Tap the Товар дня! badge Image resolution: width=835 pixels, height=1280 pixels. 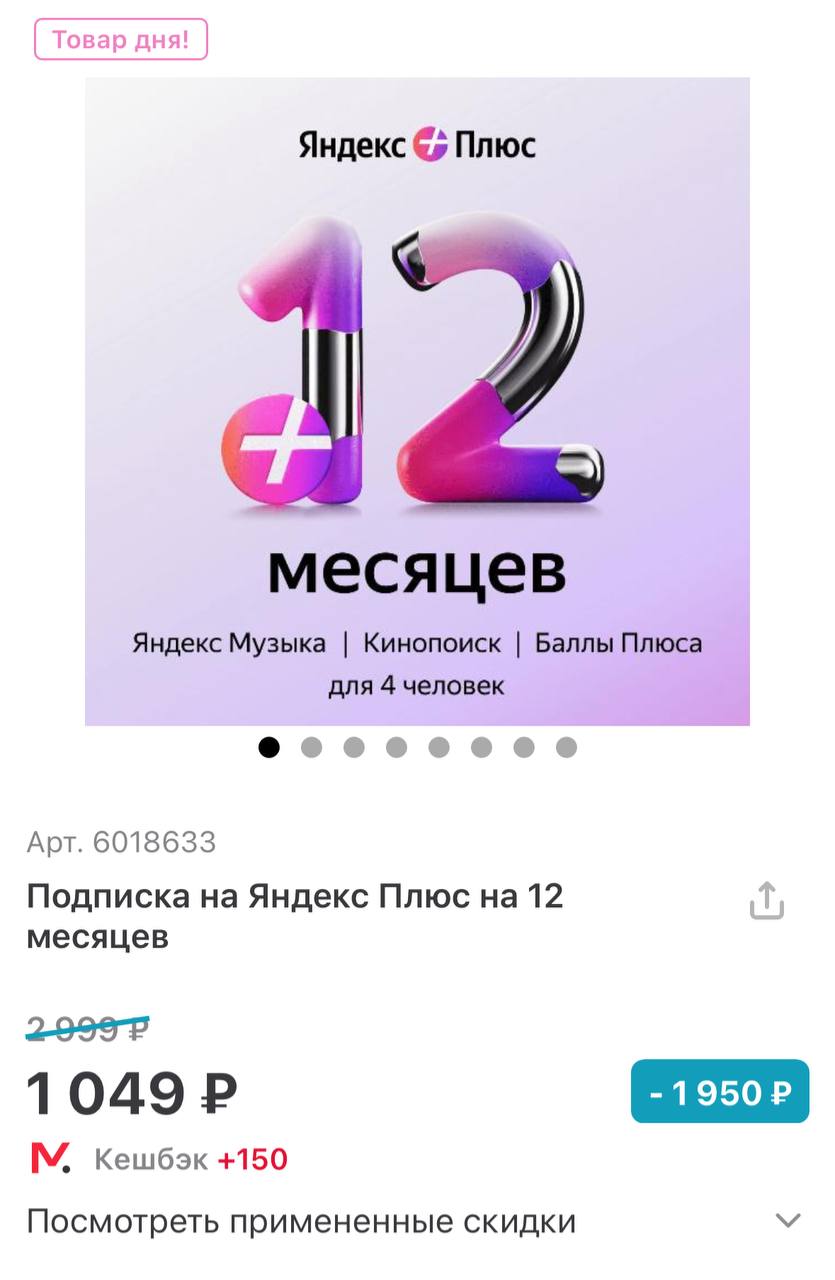[x=120, y=40]
